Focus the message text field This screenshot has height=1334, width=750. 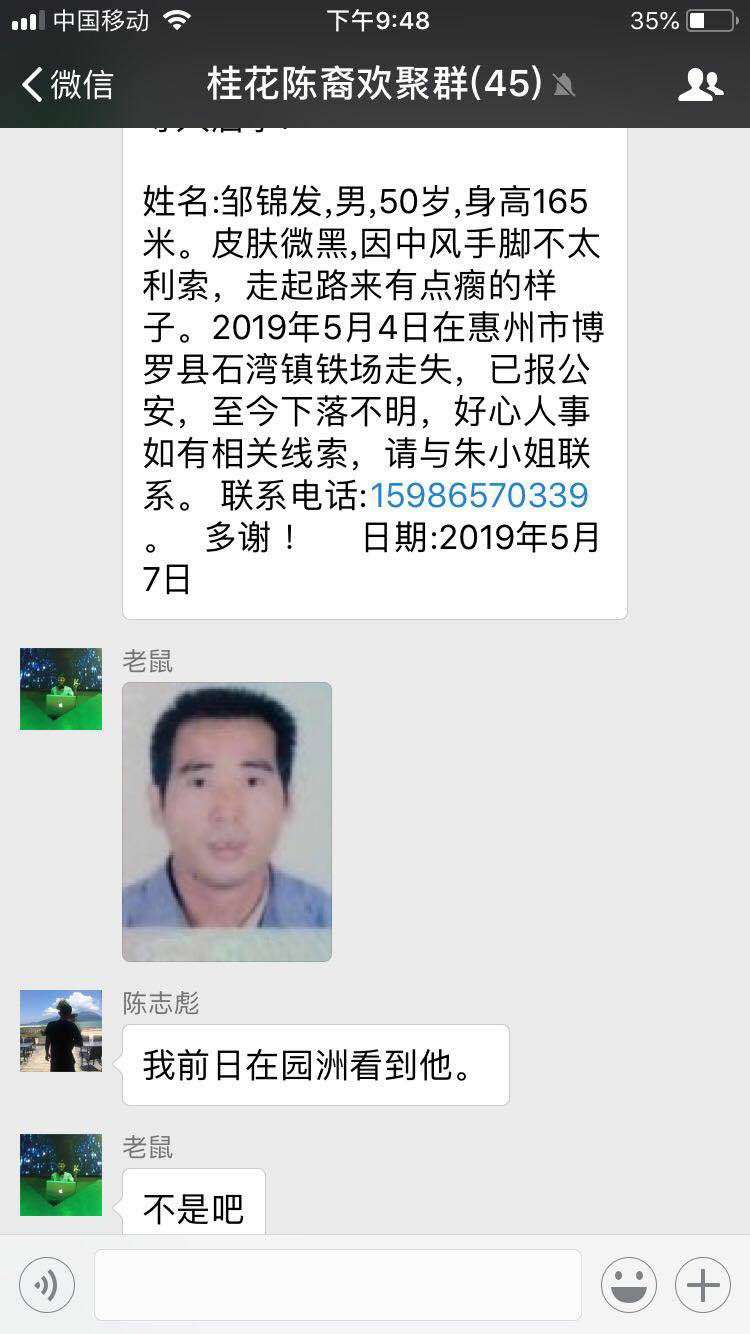point(338,1285)
